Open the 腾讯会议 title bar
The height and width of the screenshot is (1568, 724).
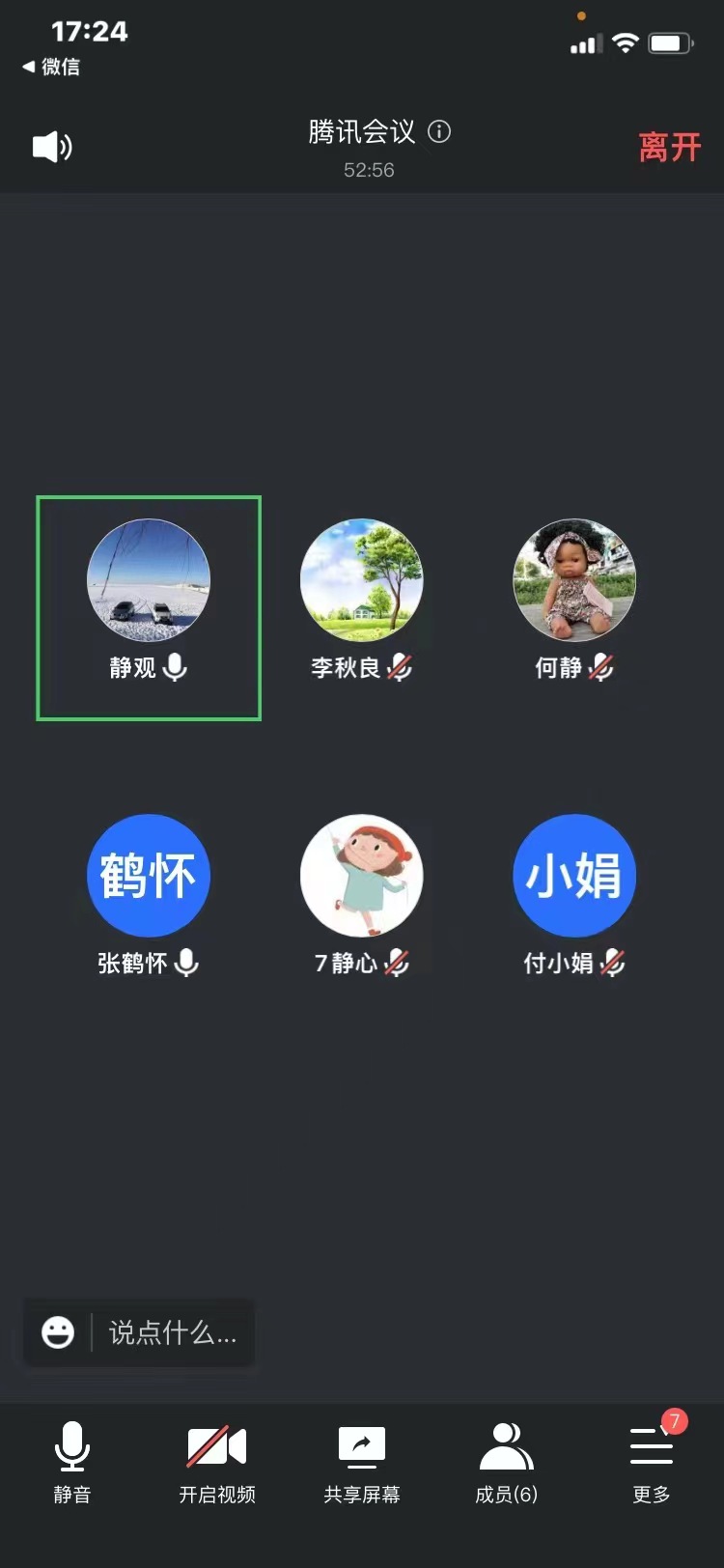click(x=362, y=132)
